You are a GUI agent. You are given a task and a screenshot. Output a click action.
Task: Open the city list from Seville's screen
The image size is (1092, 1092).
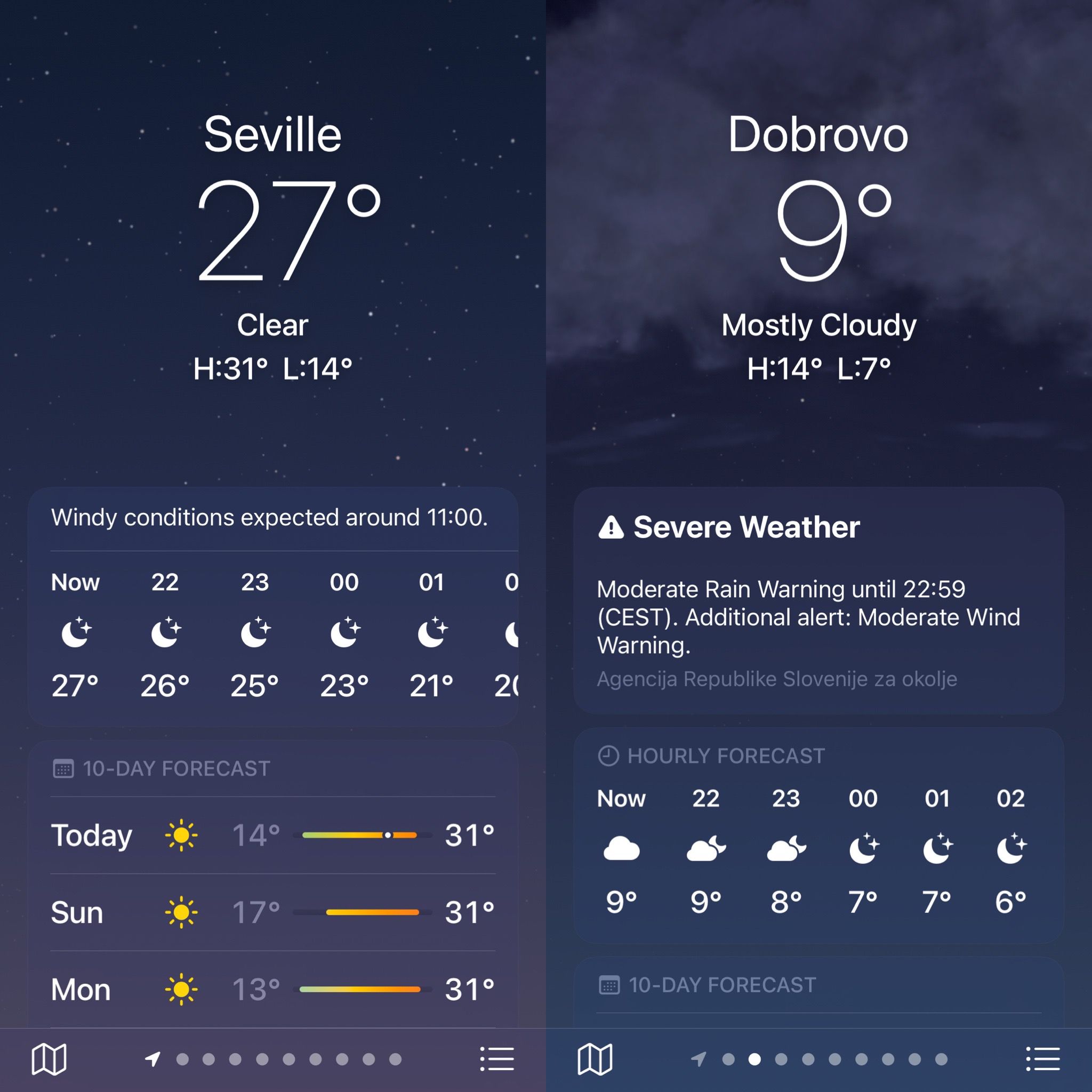pyautogui.click(x=497, y=1058)
